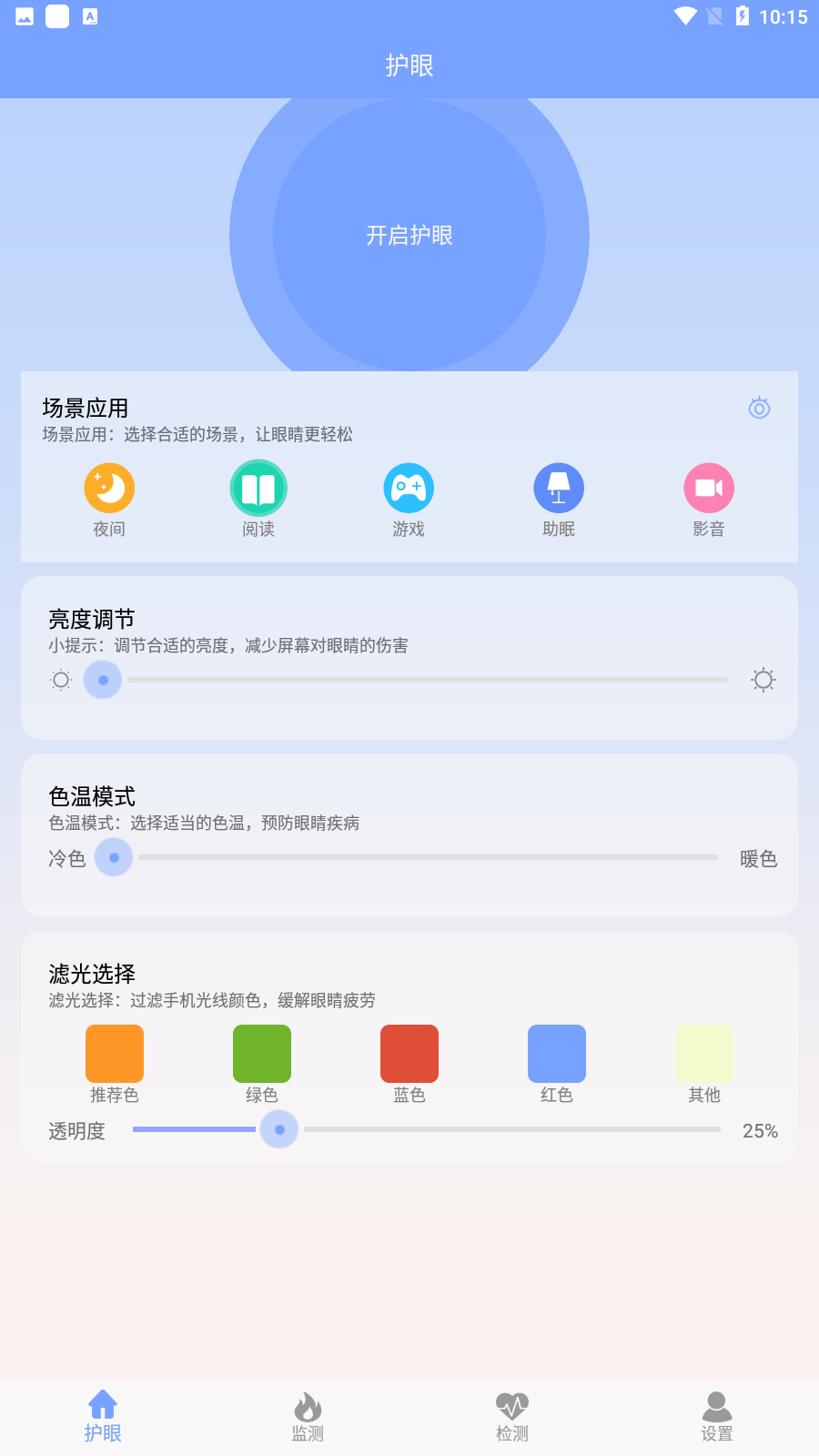This screenshot has width=819, height=1456.
Task: Click the 色温 color temperature slider handle
Action: tap(114, 856)
